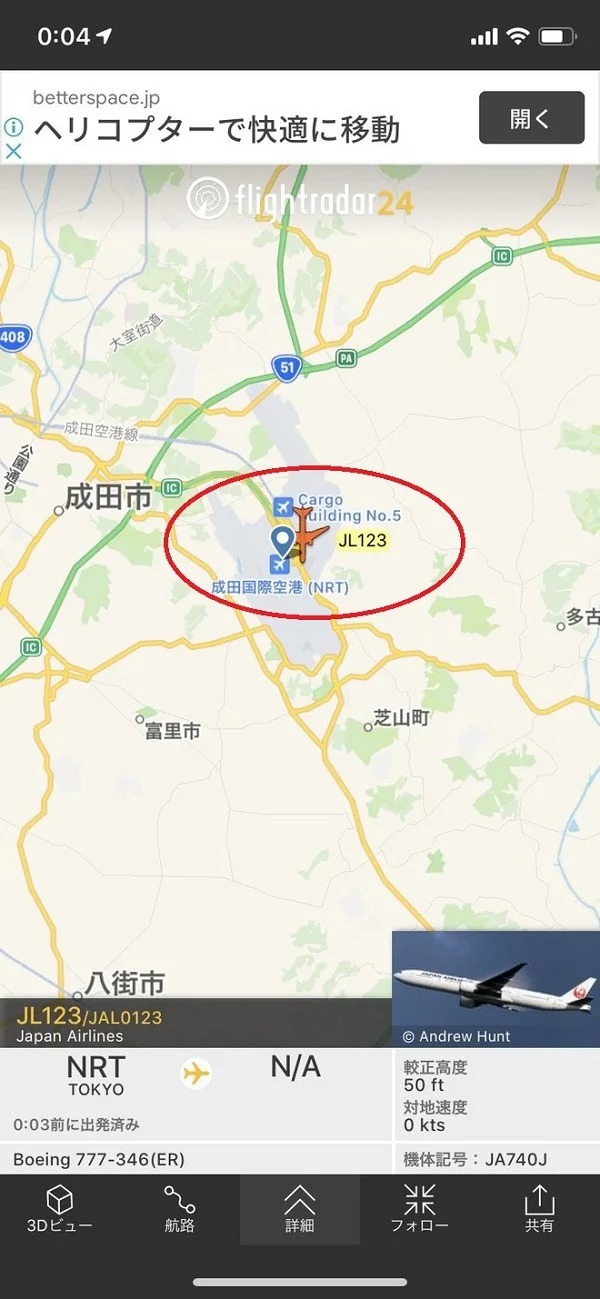The width and height of the screenshot is (600, 1299).
Task: Tap the 開く button on the ad
Action: click(531, 118)
